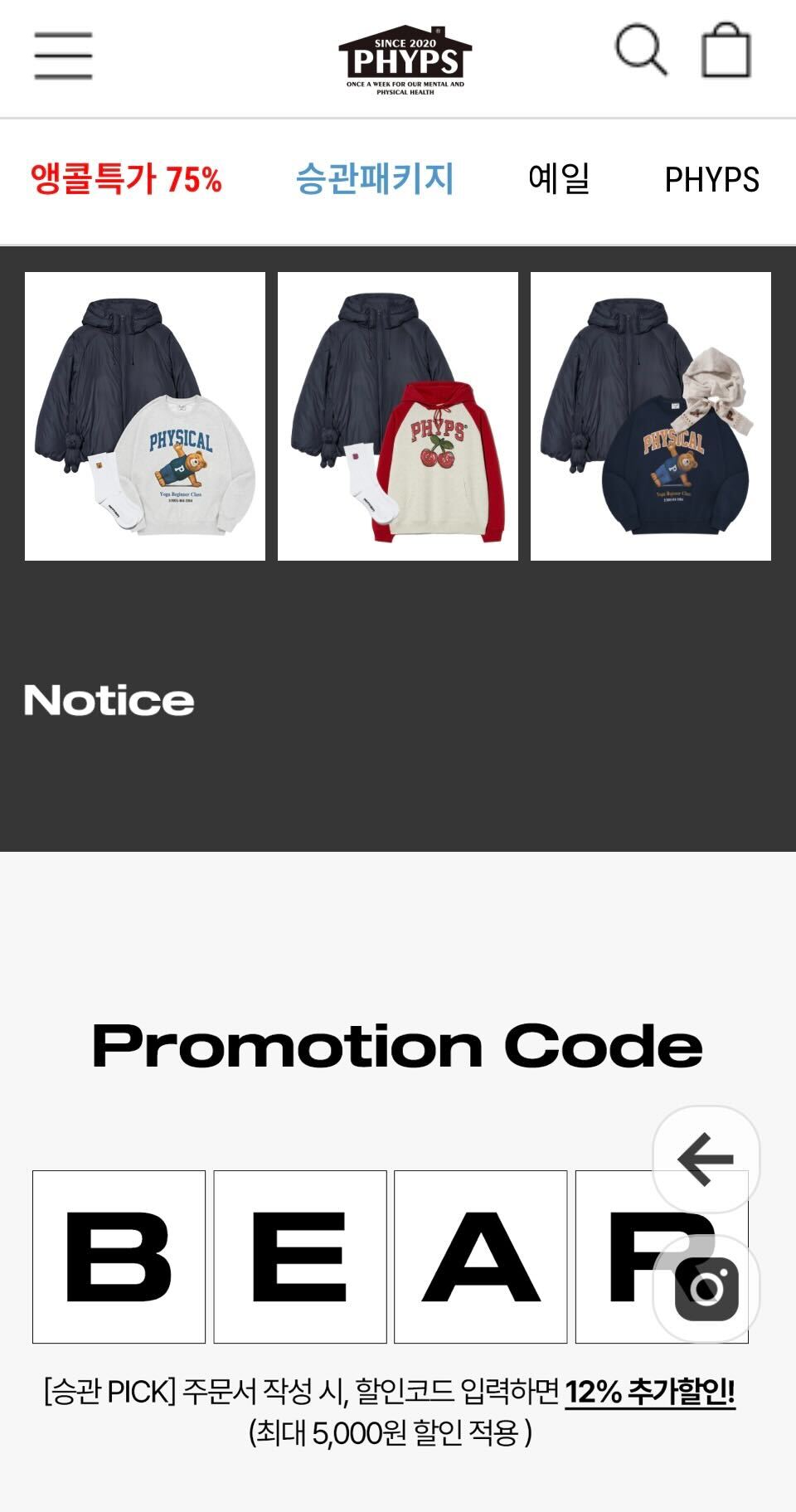Select the 예일 tab
796x1512 pixels.
[559, 179]
